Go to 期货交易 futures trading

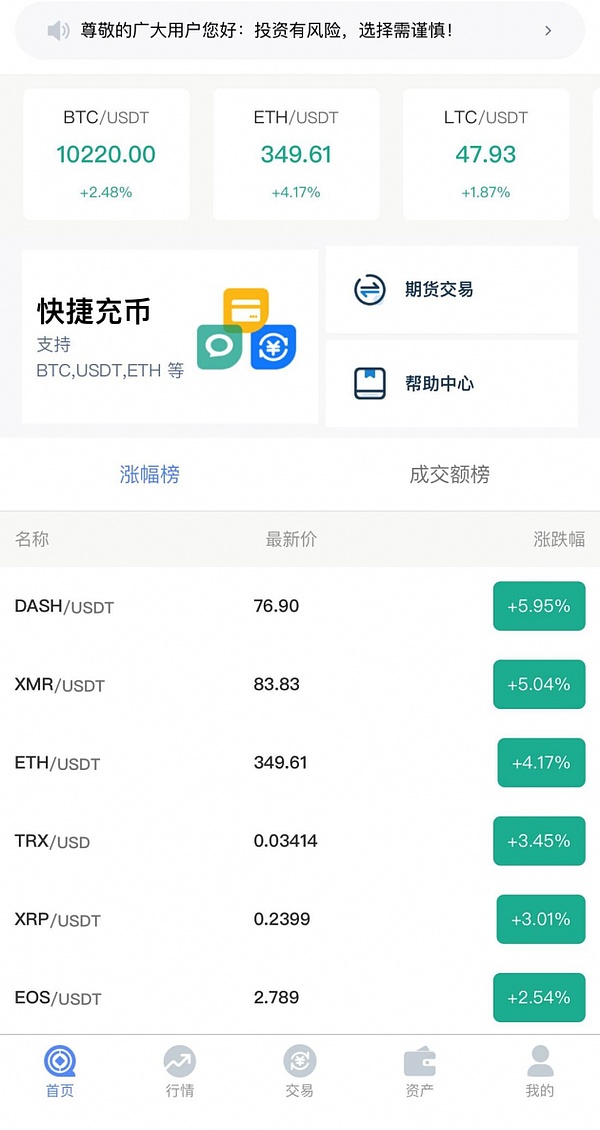451,290
